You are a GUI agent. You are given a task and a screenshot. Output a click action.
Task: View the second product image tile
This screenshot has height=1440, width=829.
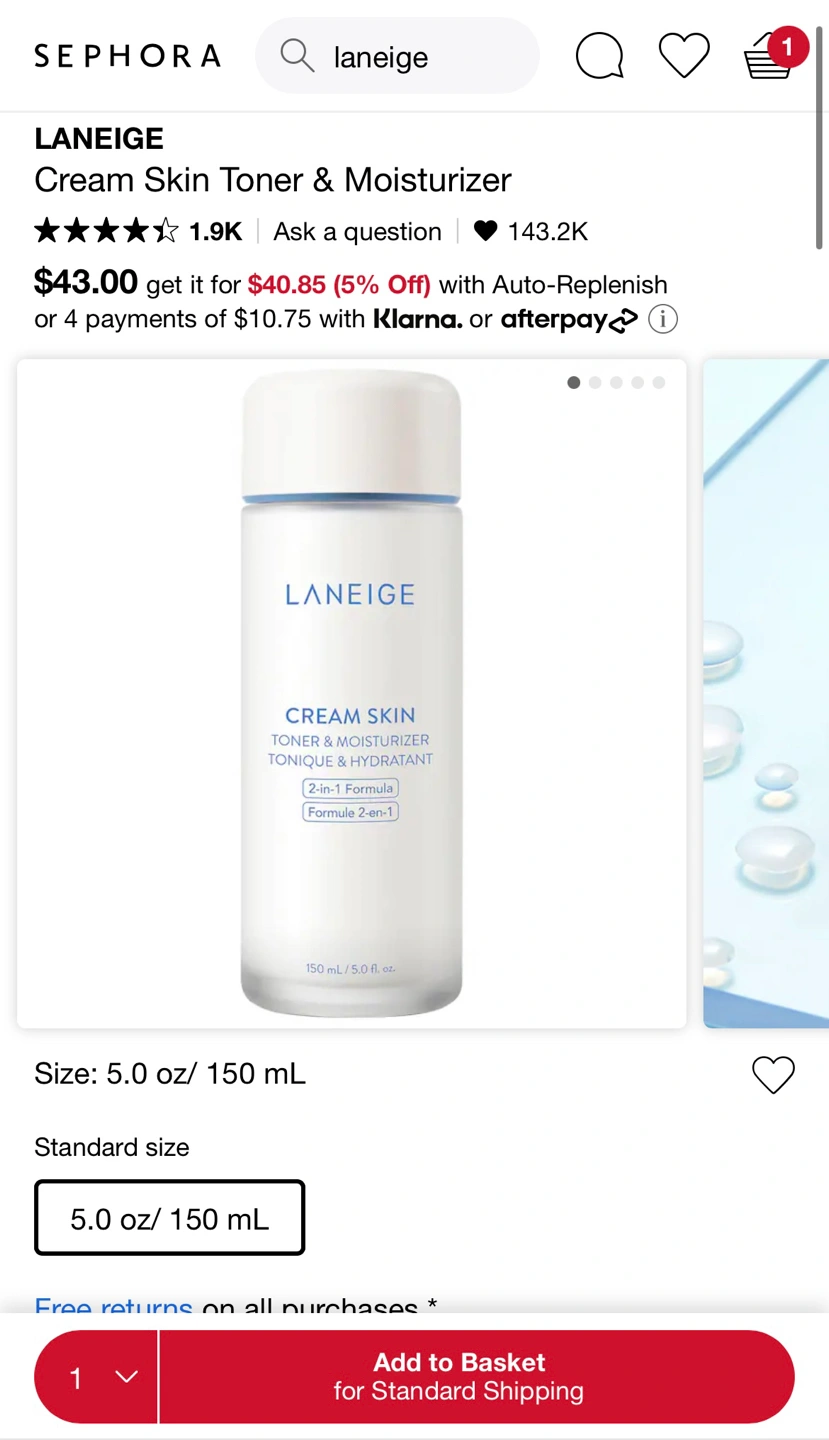(x=766, y=693)
